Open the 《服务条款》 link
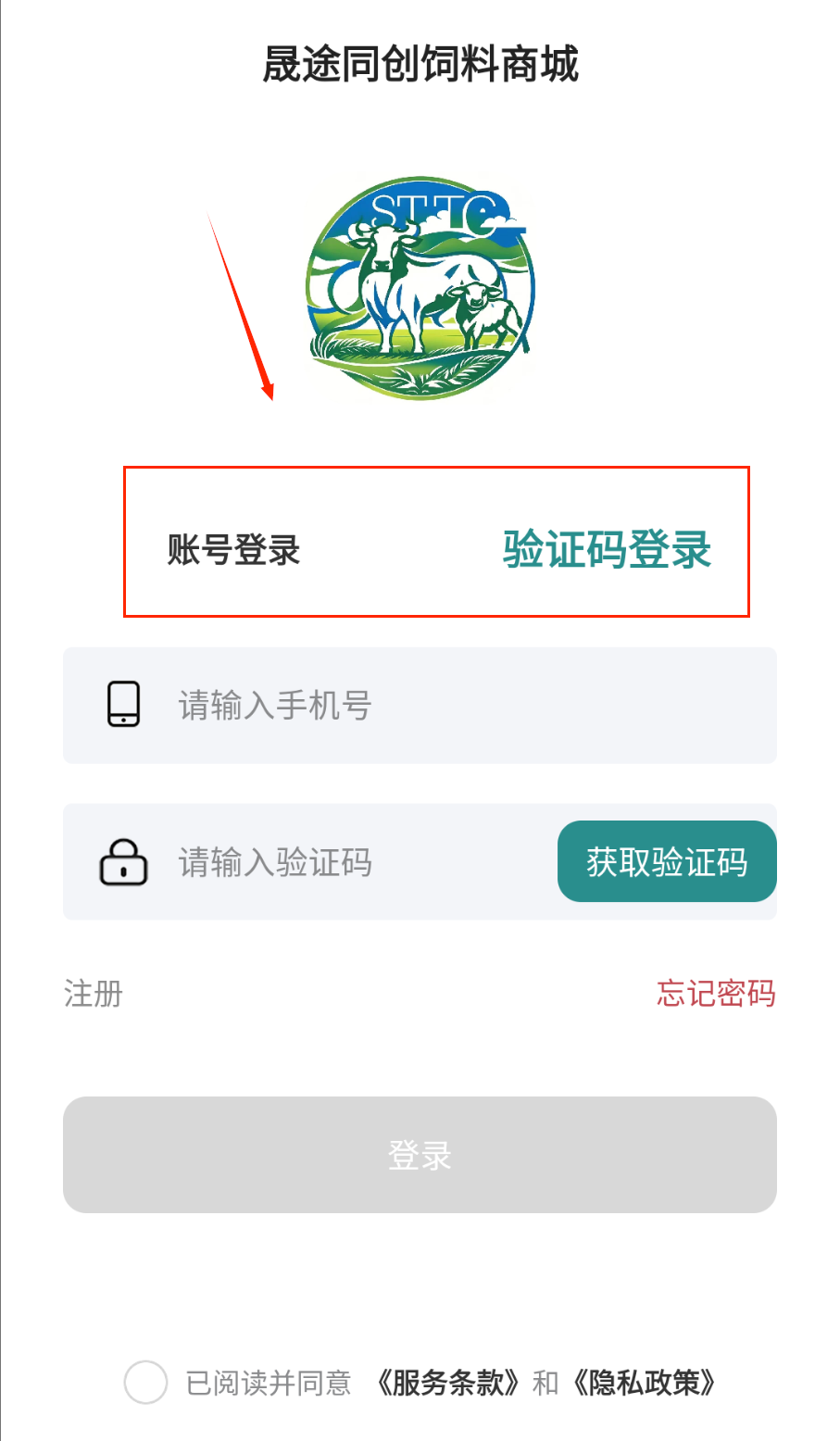This screenshot has width=840, height=1441. (x=447, y=1383)
